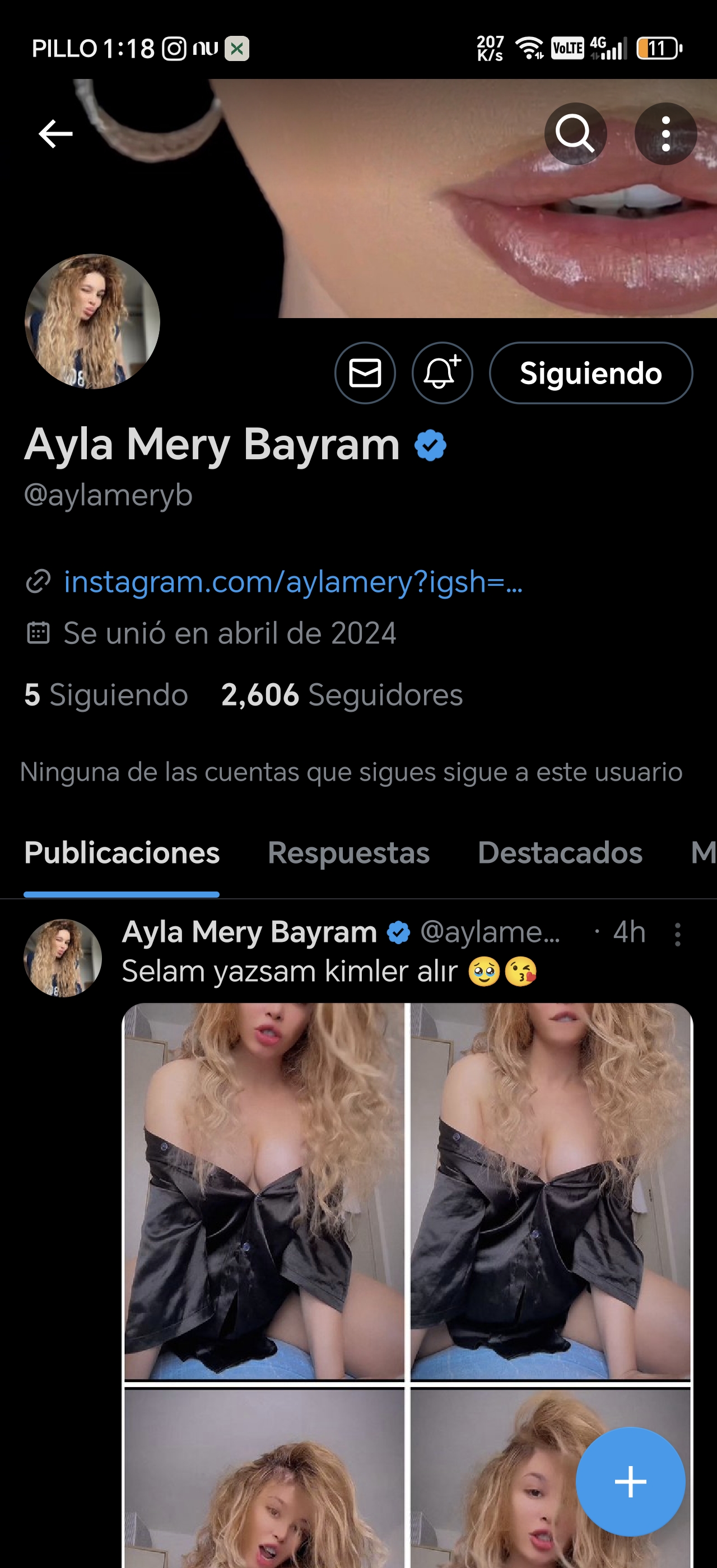This screenshot has height=1568, width=717.
Task: Select the Publicaciones tab
Action: click(122, 853)
